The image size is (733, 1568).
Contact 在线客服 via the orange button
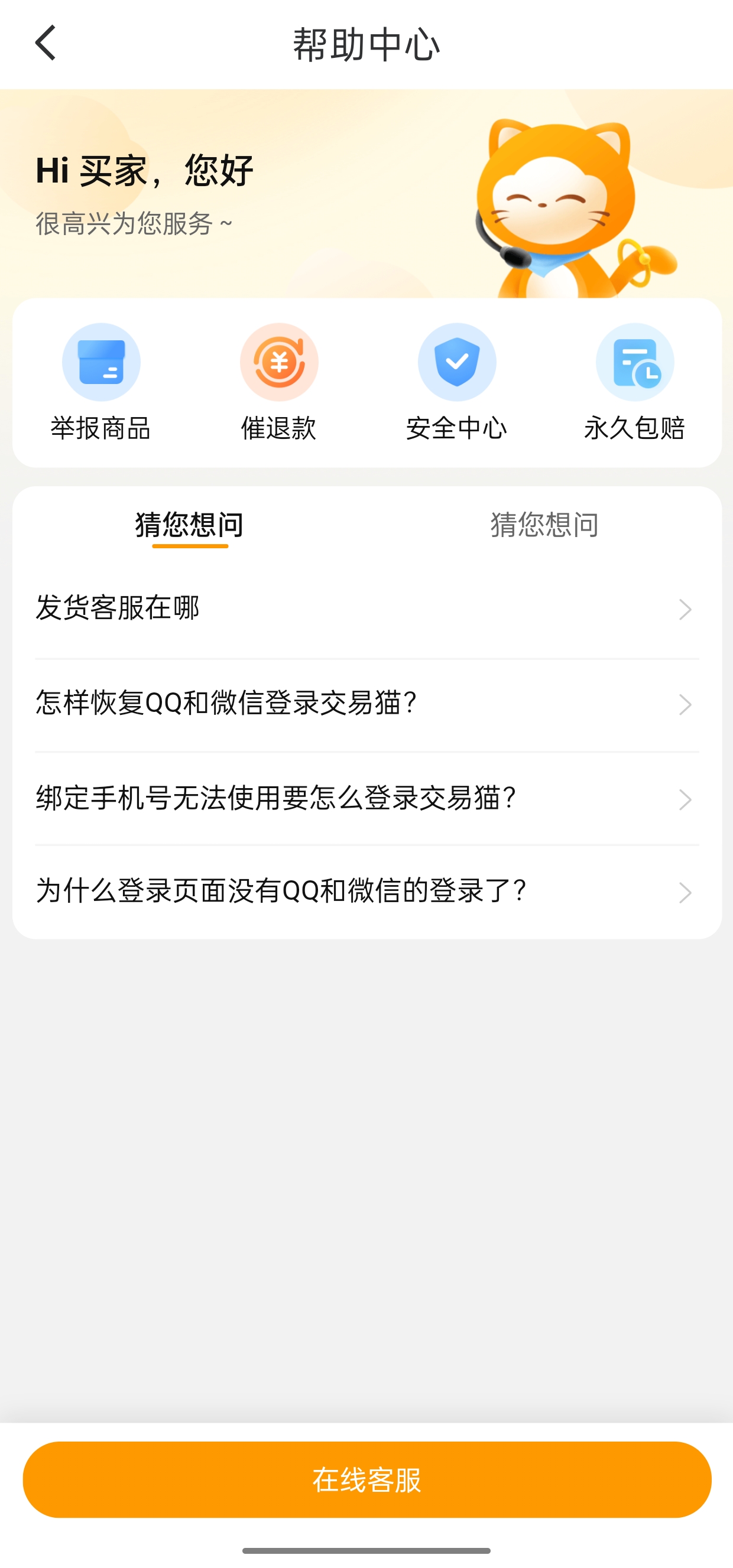click(367, 1479)
